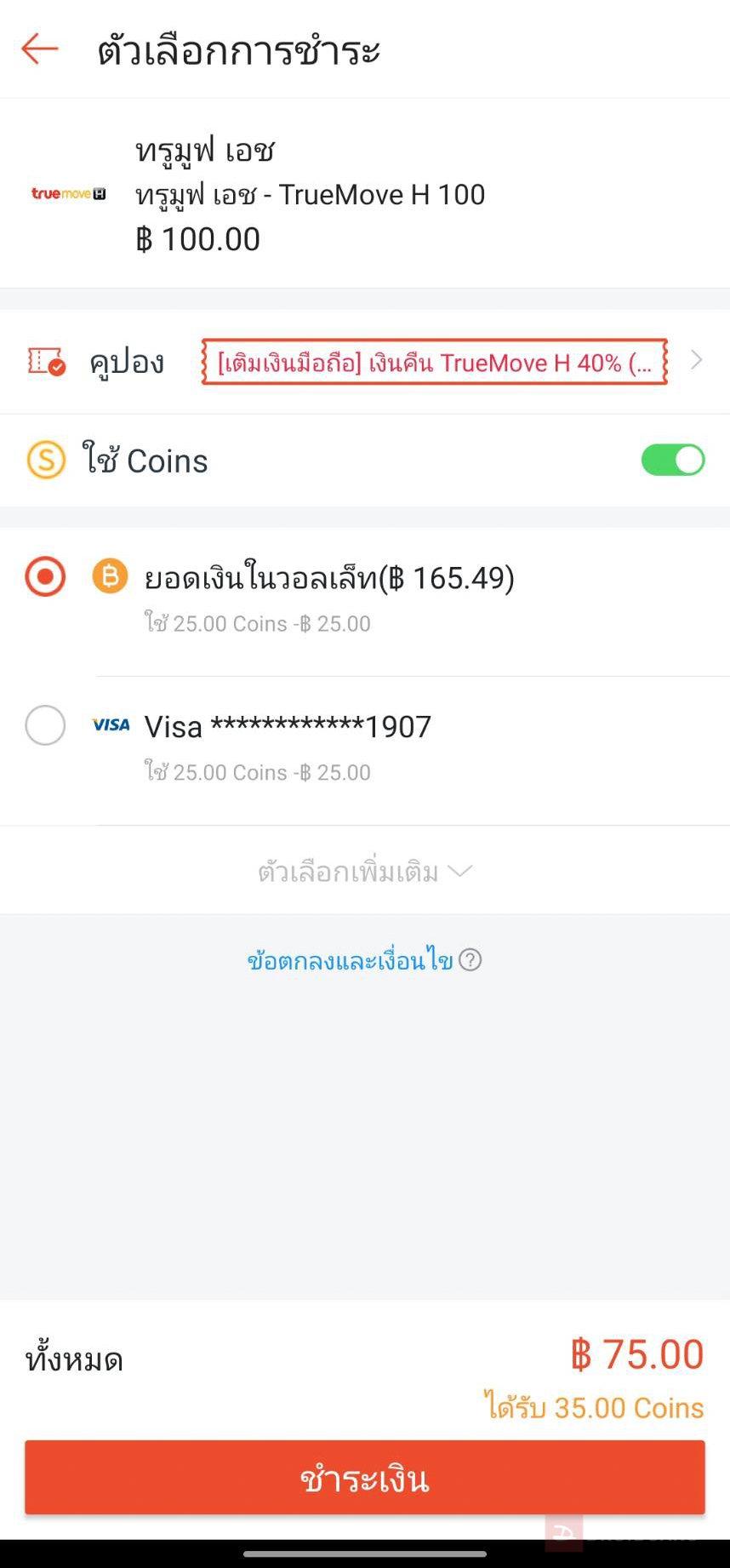Viewport: 730px width, 1568px height.
Task: Choose the Visa card ending 1907
Action: [x=45, y=726]
